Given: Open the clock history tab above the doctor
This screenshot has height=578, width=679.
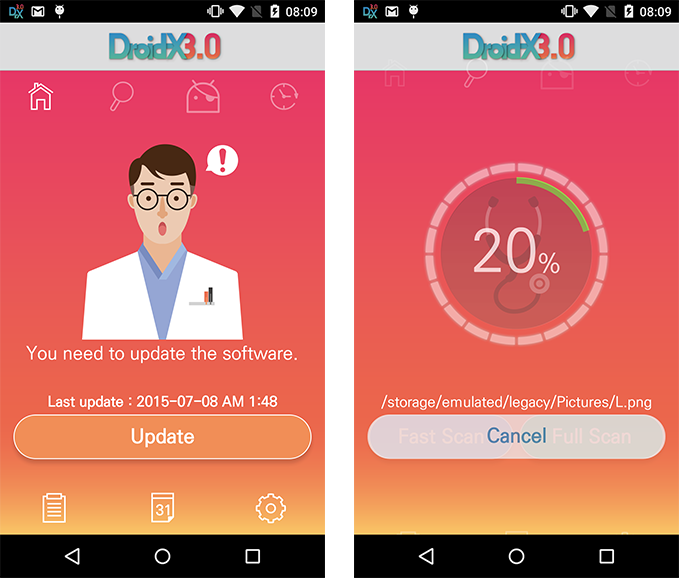Looking at the screenshot, I should (284, 96).
